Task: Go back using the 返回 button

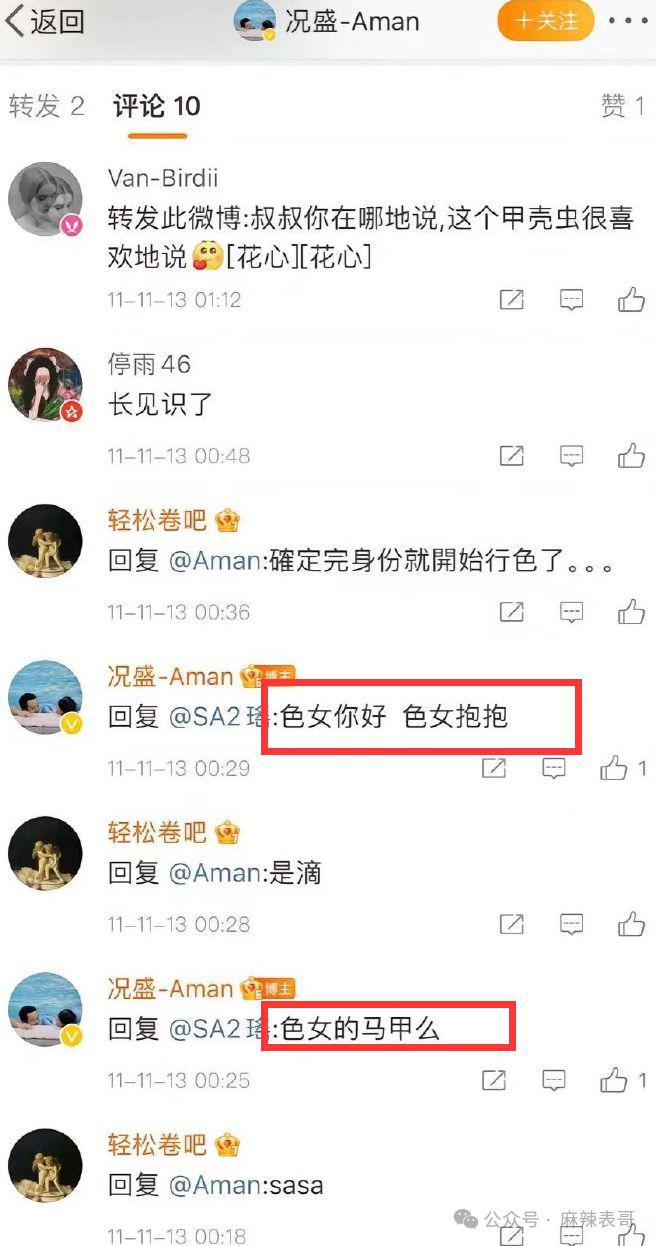Action: click(46, 22)
